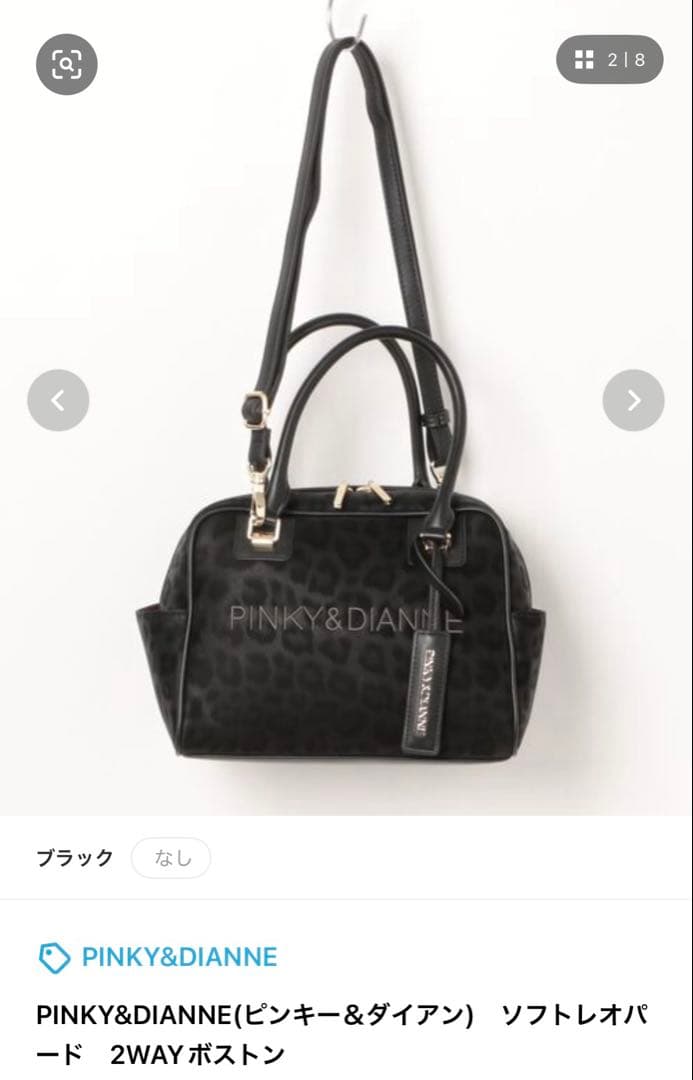Image resolution: width=693 pixels, height=1080 pixels.
Task: Go to the next product photo
Action: [633, 400]
